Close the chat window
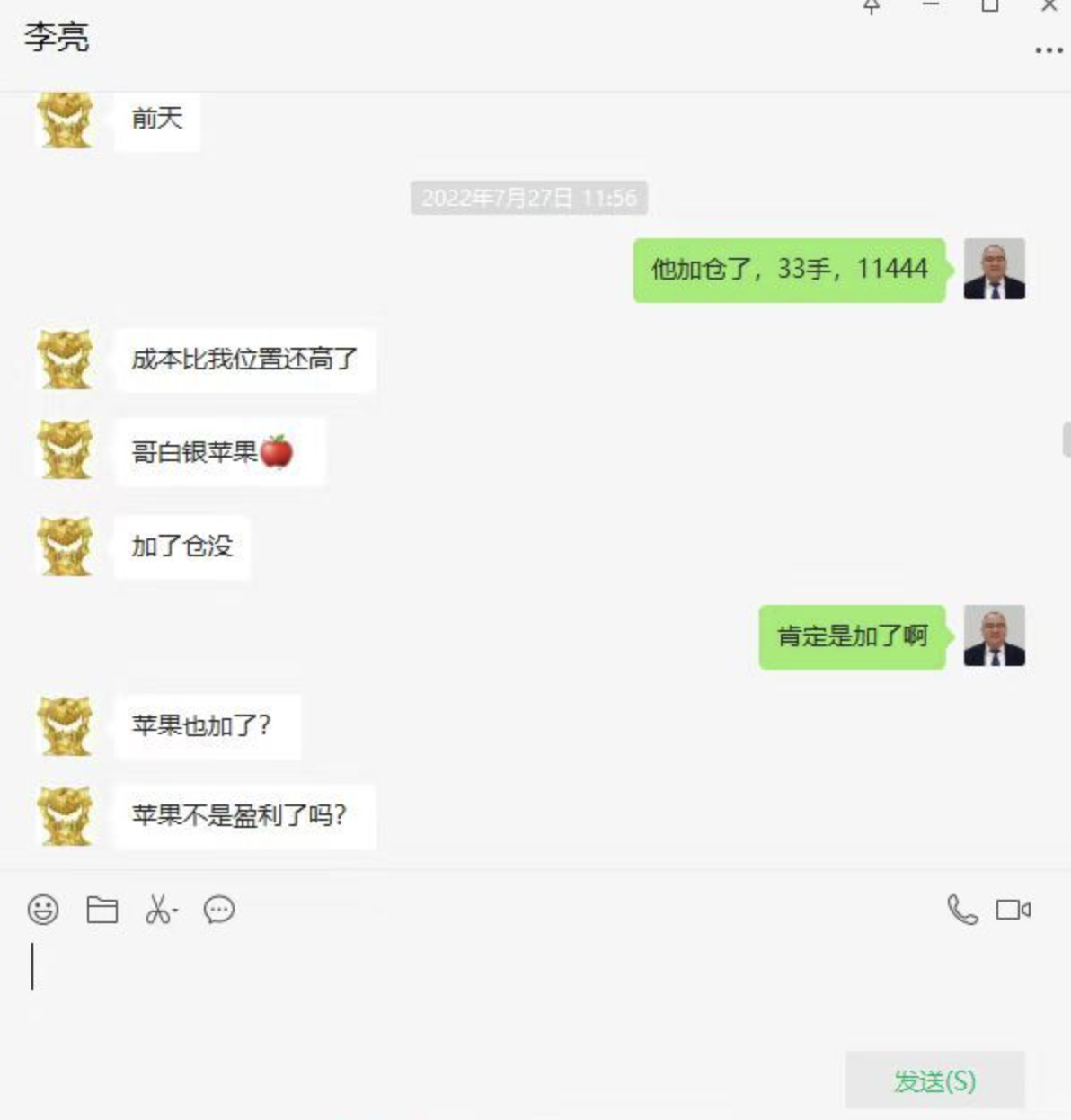 point(1049,5)
